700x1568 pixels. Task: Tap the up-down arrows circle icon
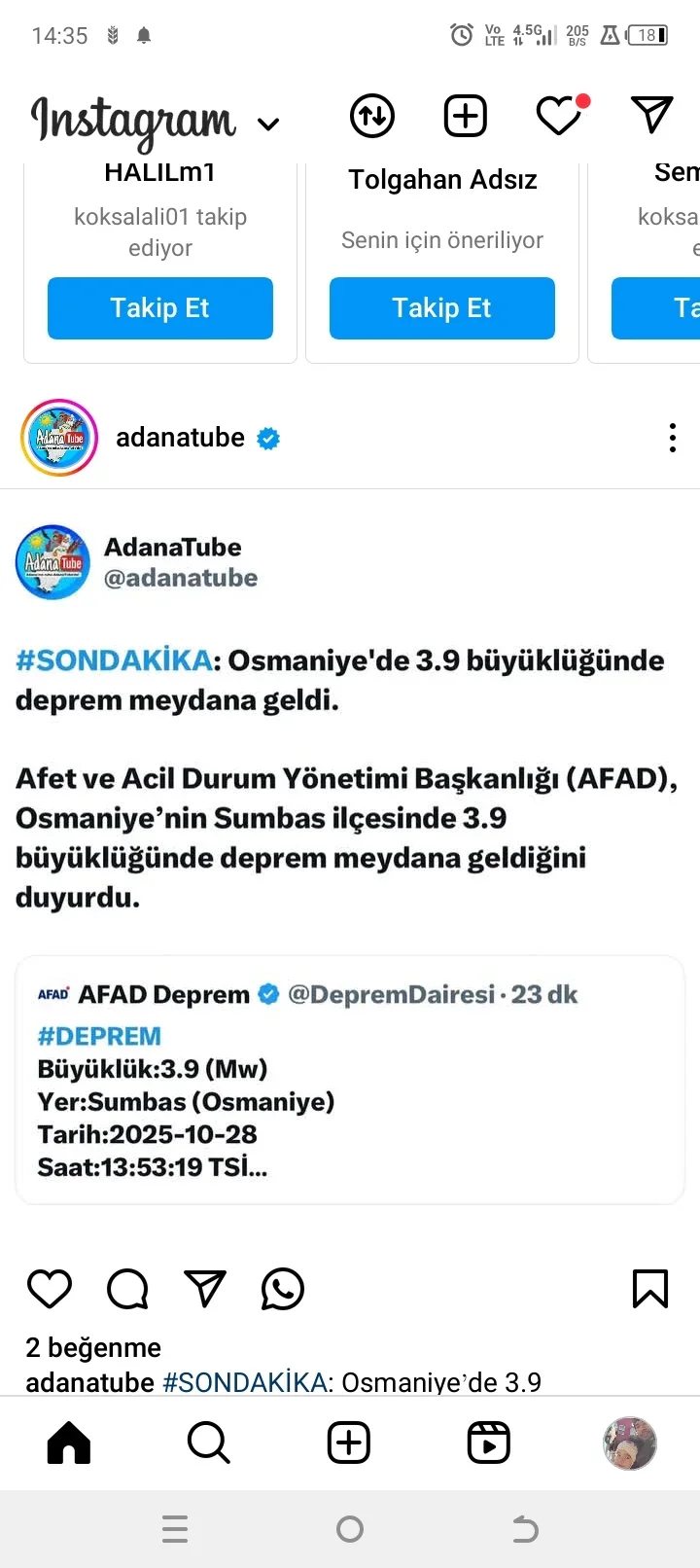click(x=372, y=116)
